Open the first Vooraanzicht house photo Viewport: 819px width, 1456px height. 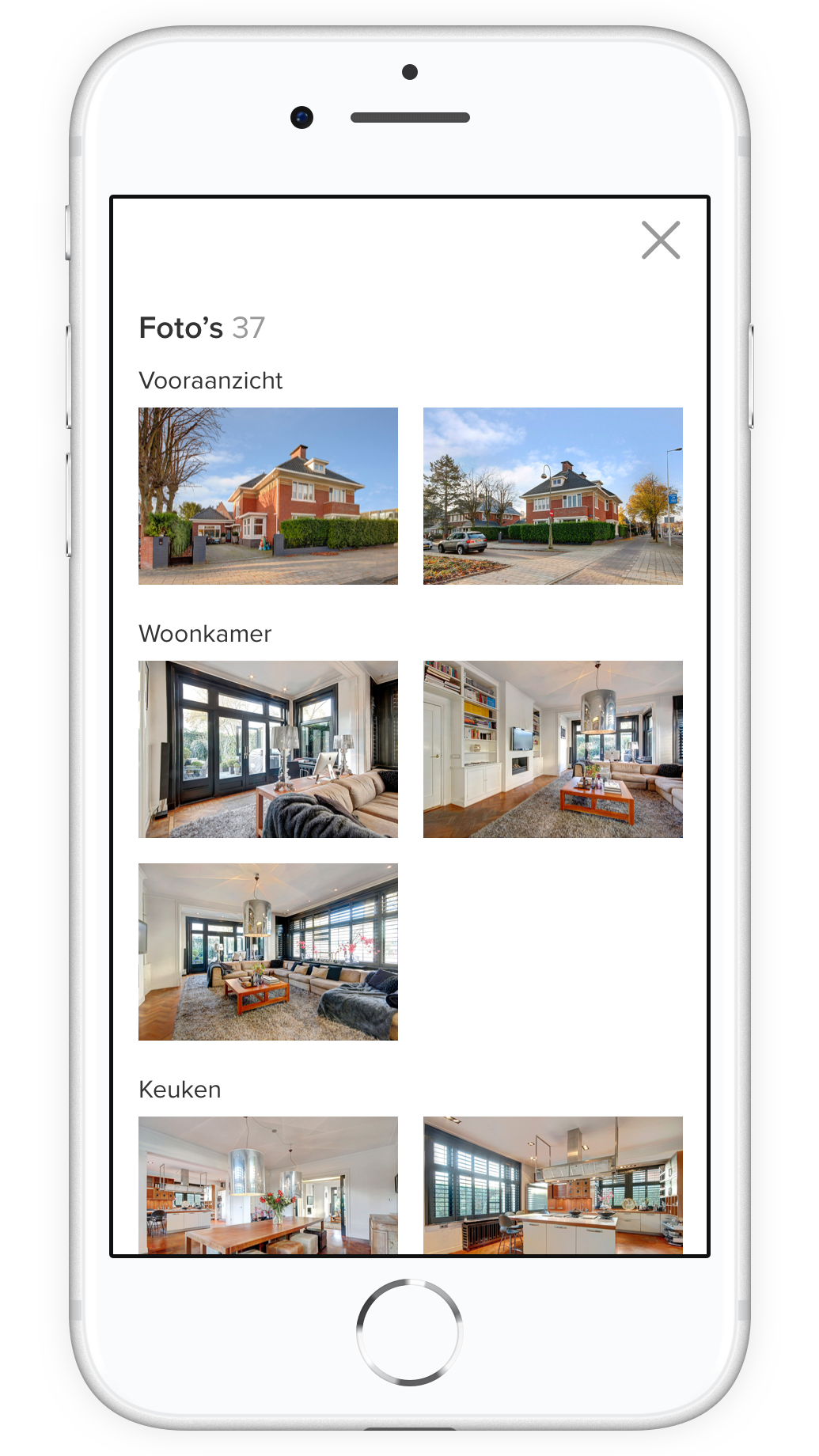coord(268,496)
